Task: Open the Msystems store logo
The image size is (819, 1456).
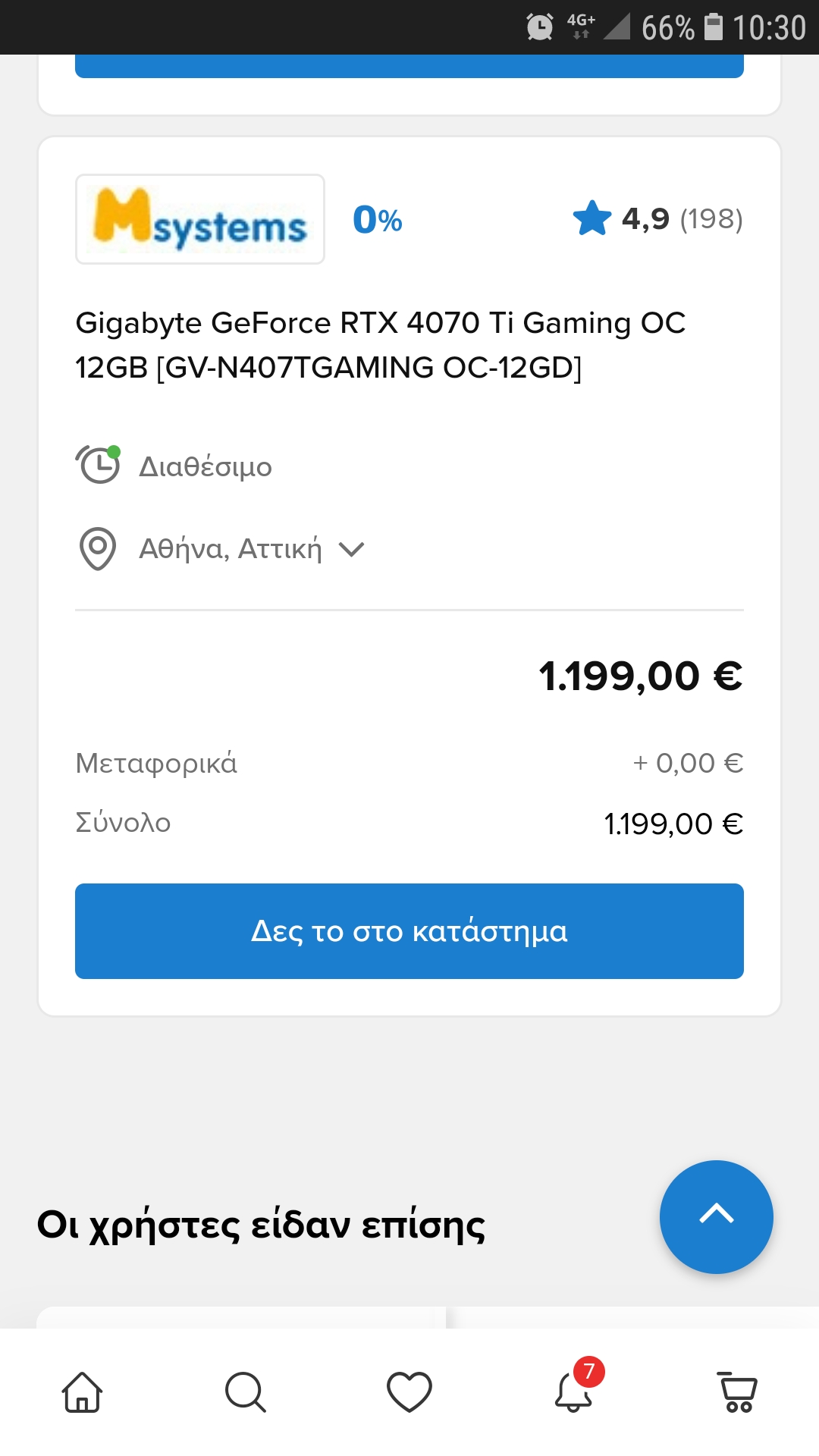Action: coord(200,219)
